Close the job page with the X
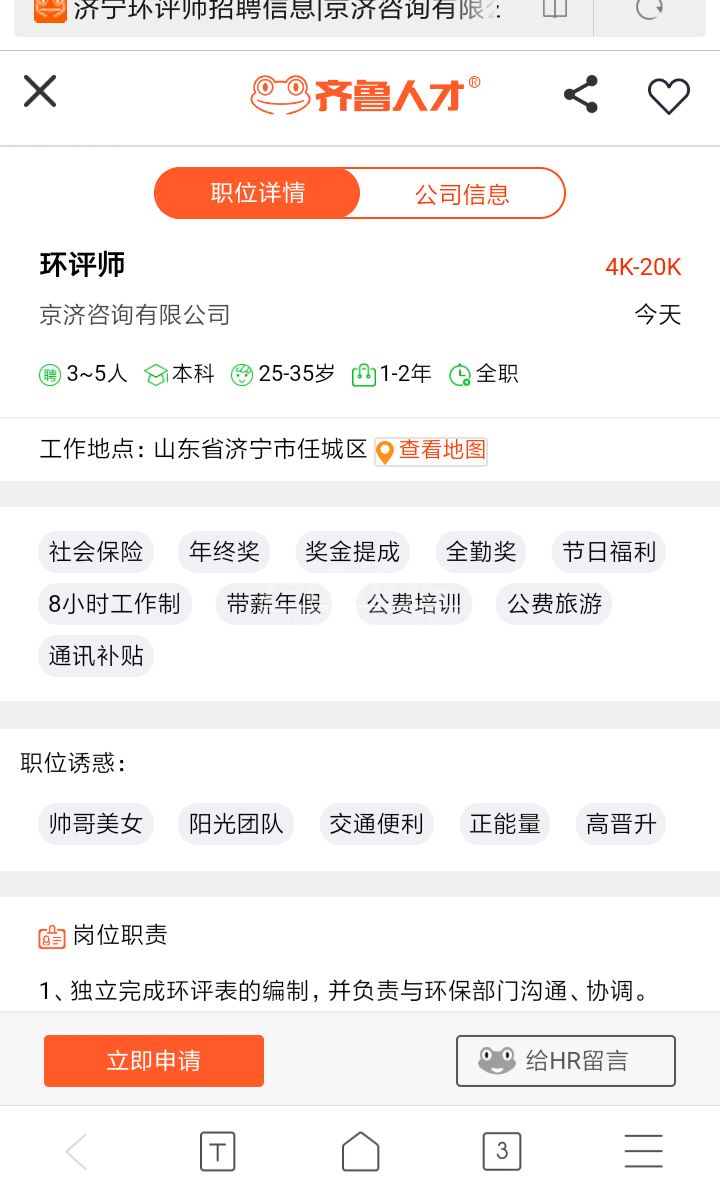The height and width of the screenshot is (1198, 720). click(x=39, y=92)
